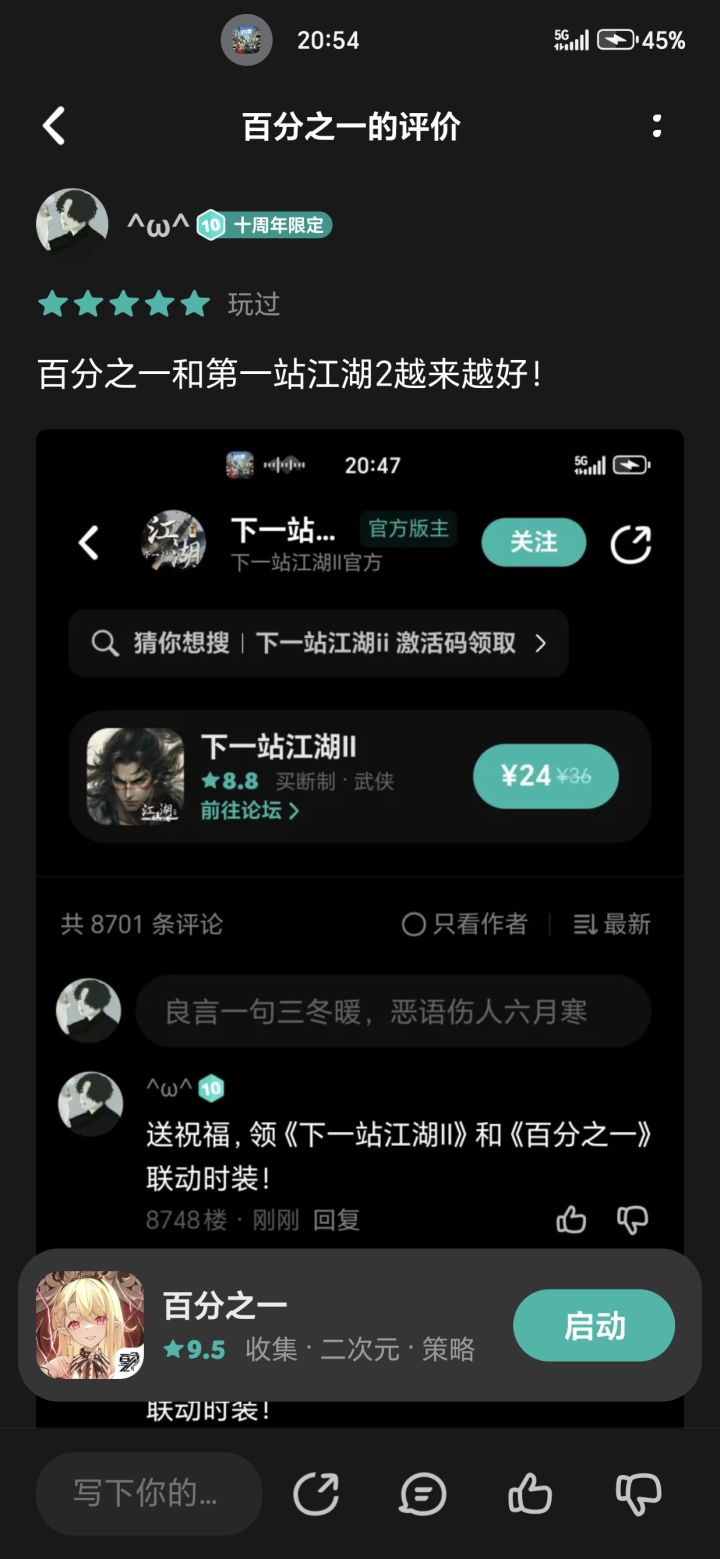Open the three-dot options menu
The image size is (720, 1559).
click(657, 124)
